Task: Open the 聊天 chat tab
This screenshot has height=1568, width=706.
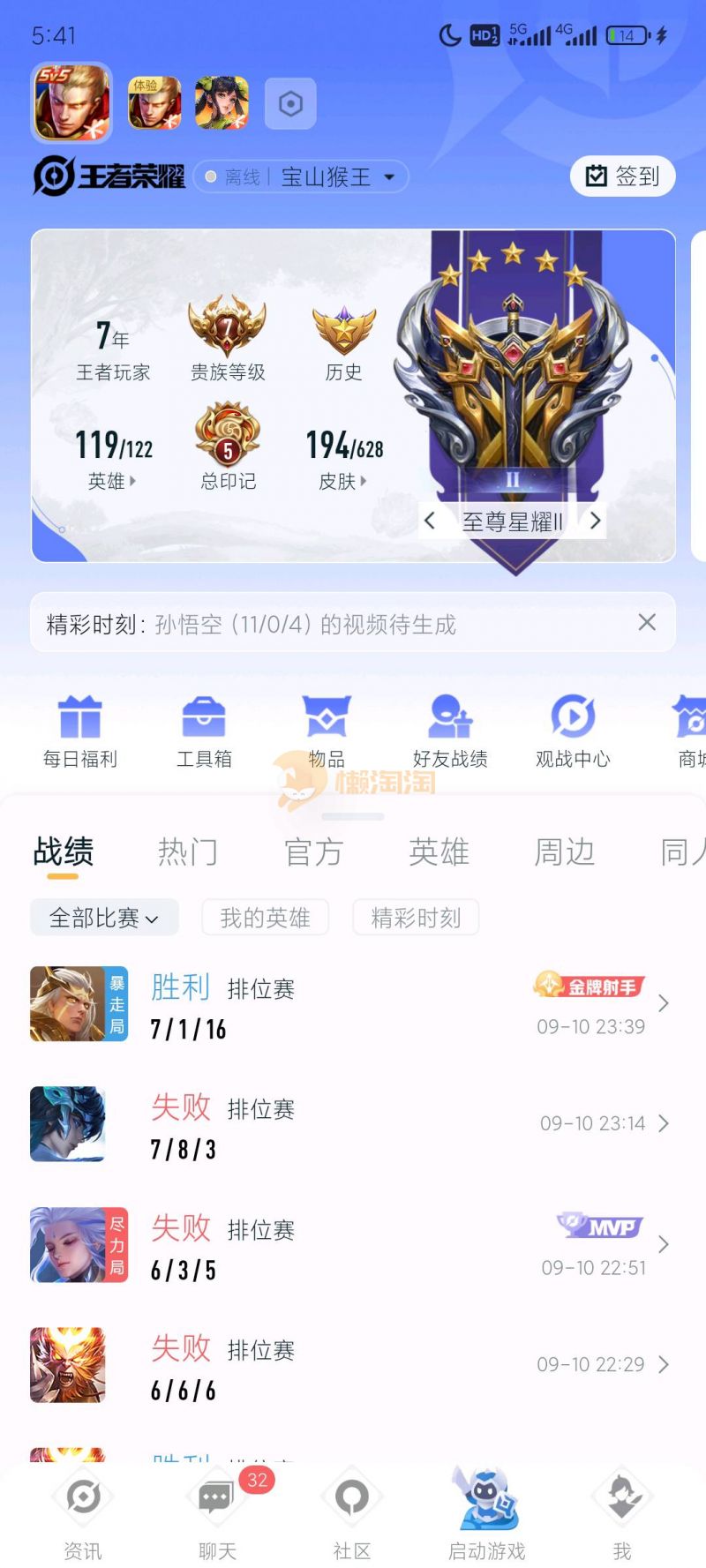Action: click(x=217, y=1513)
